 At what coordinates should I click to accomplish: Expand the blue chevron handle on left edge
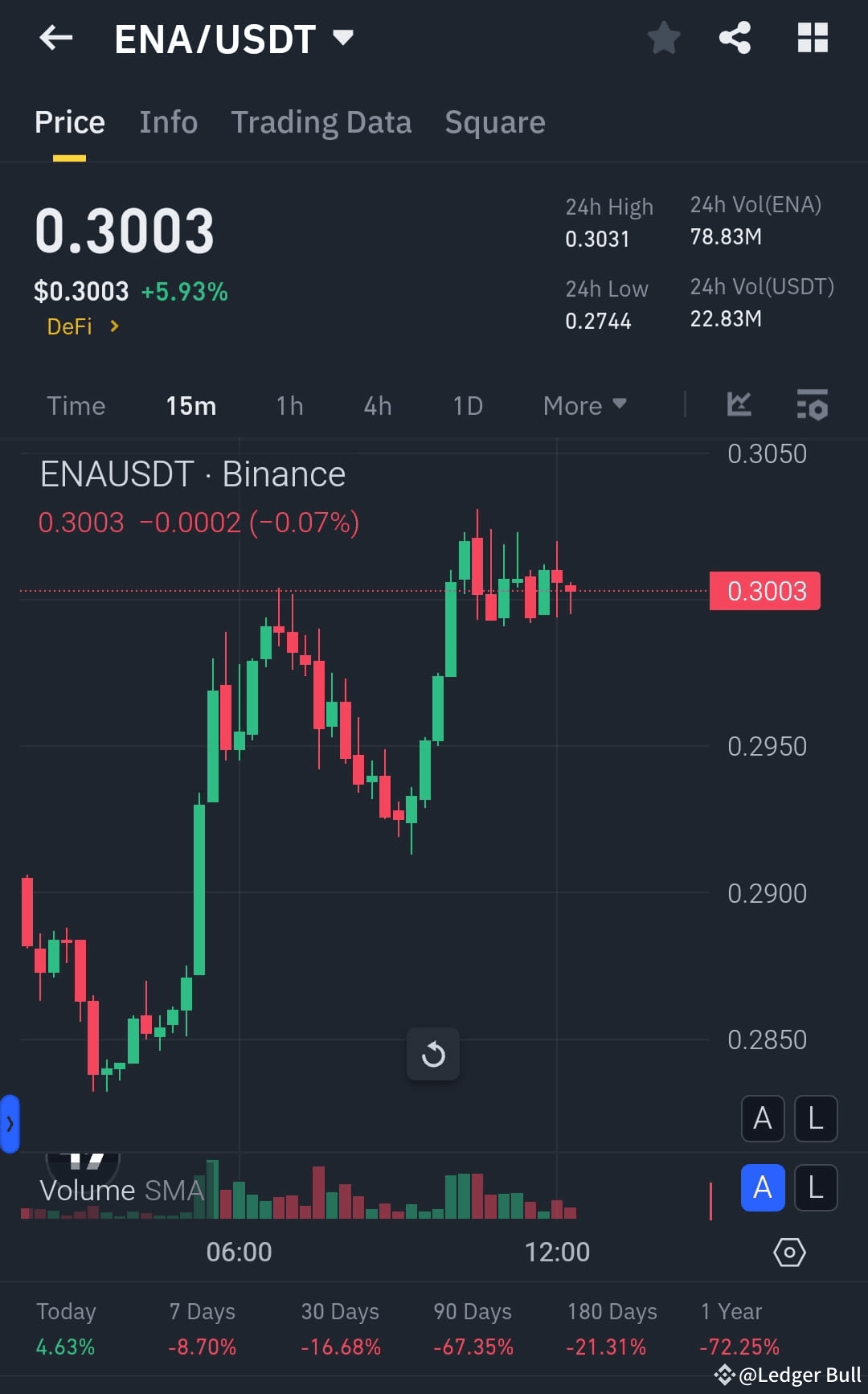10,1125
